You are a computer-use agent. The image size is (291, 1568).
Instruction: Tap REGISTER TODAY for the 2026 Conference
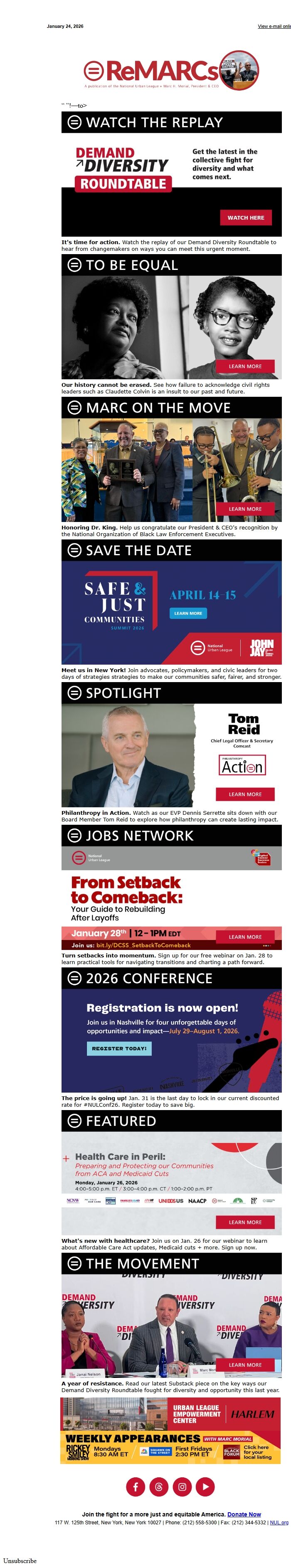(119, 1048)
